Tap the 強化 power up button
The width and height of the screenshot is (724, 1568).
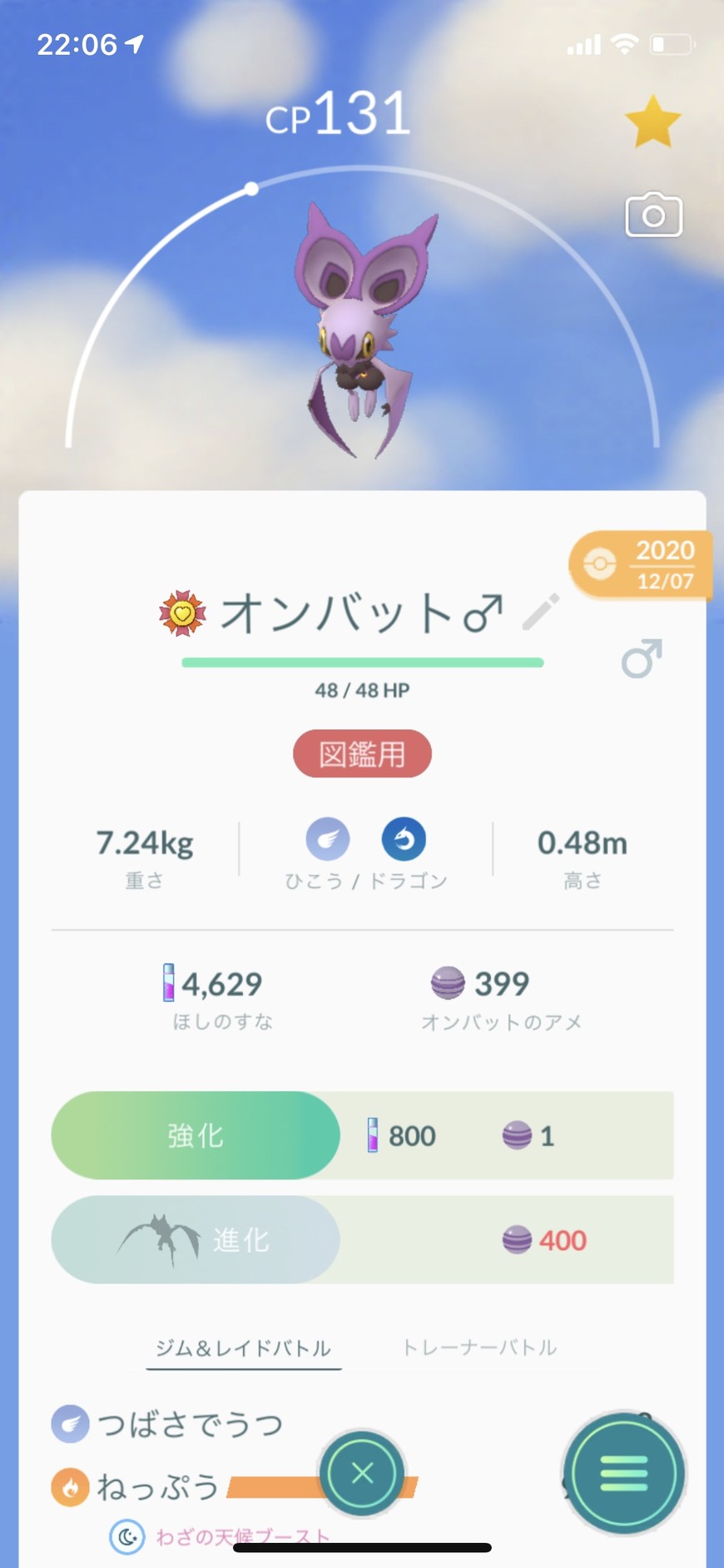pos(196,1135)
